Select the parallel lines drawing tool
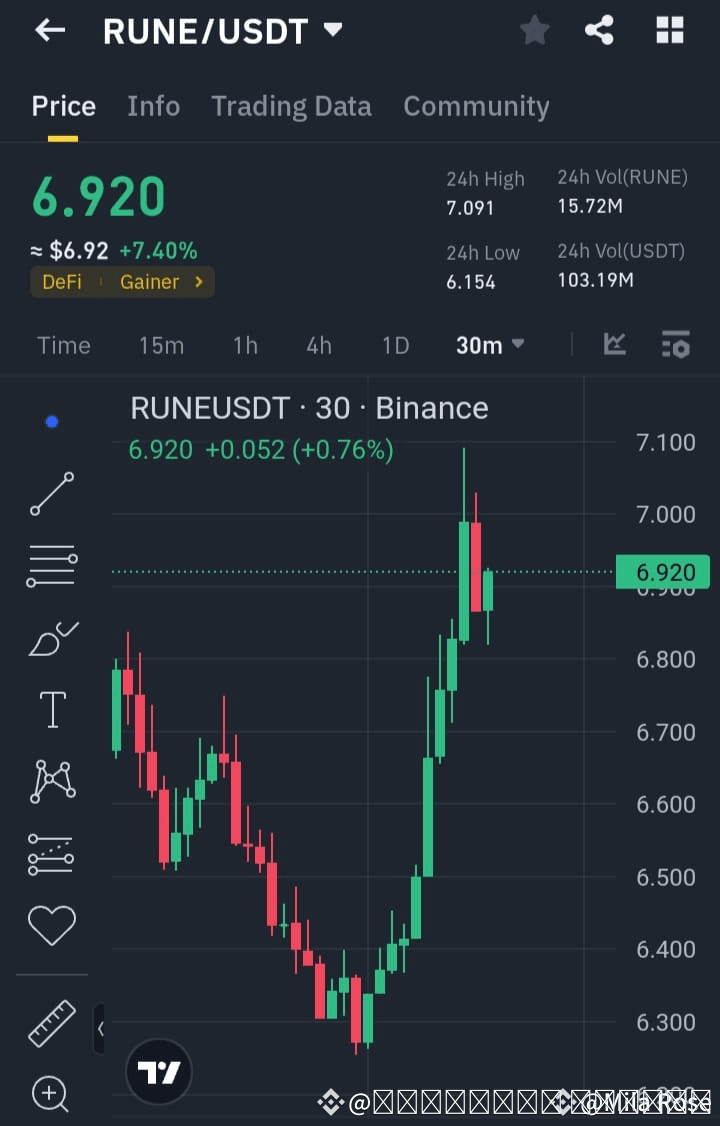Viewport: 720px width, 1126px height. [51, 565]
